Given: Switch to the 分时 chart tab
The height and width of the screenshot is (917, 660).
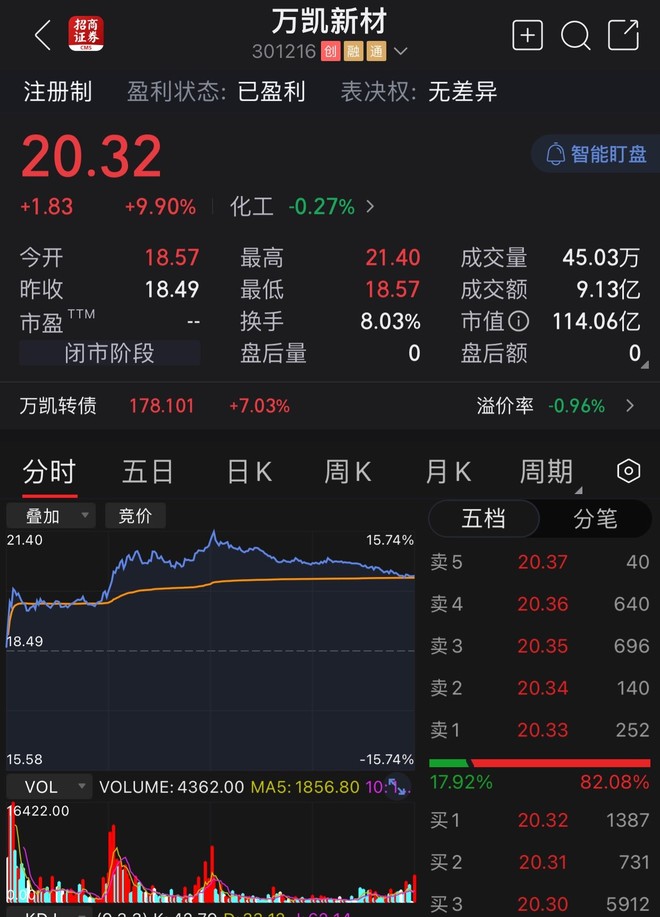Looking at the screenshot, I should click(x=49, y=471).
